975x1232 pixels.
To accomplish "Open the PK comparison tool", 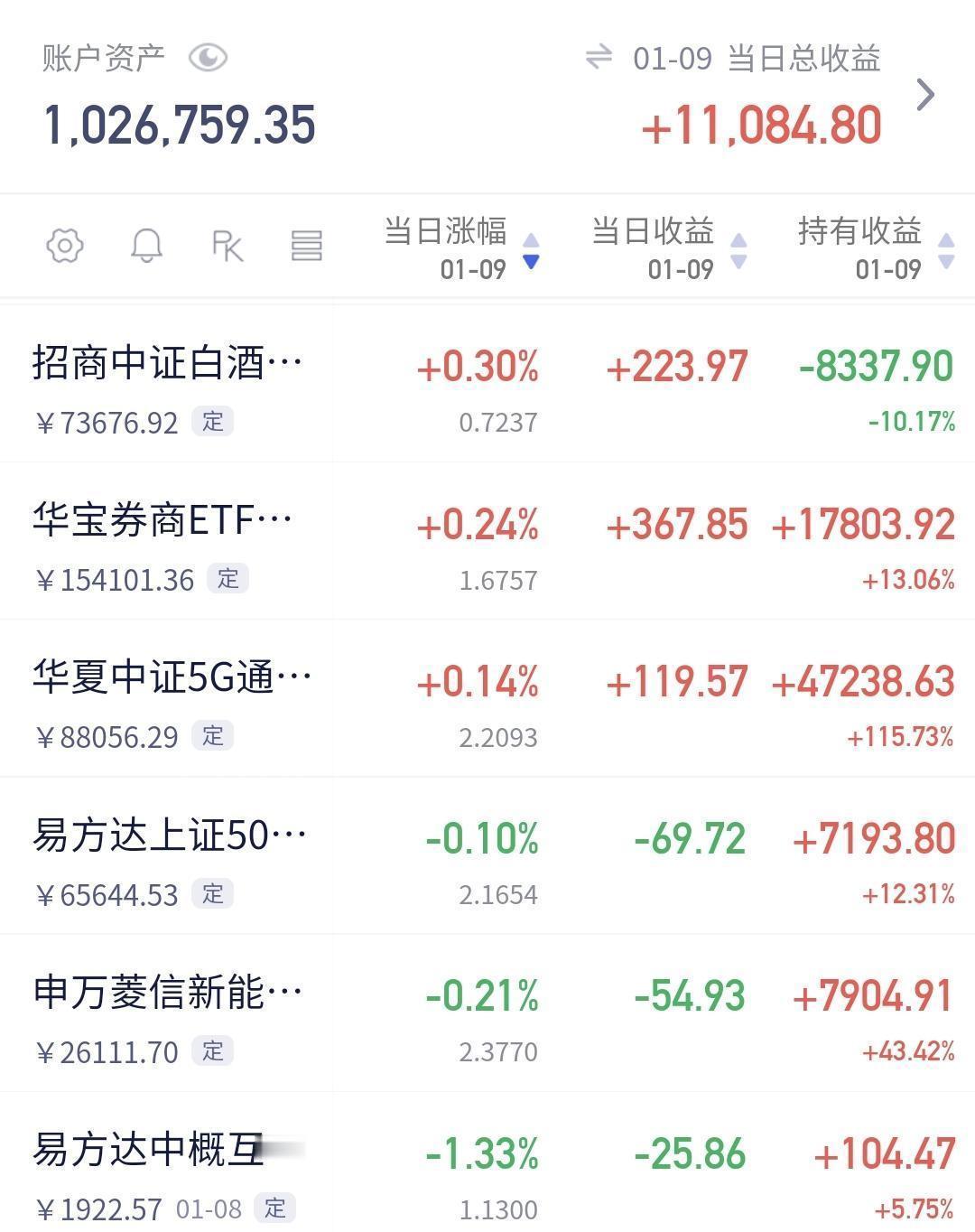I will 227,246.
